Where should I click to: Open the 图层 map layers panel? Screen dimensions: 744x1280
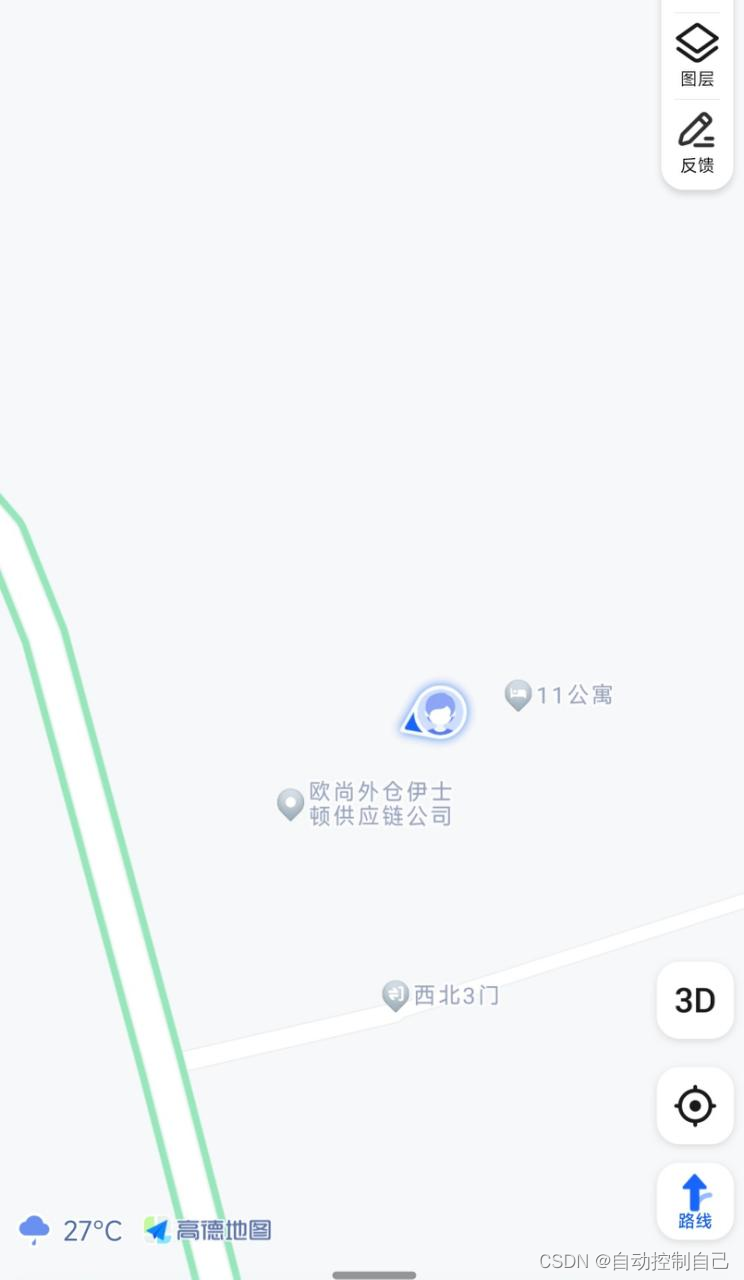[x=697, y=55]
